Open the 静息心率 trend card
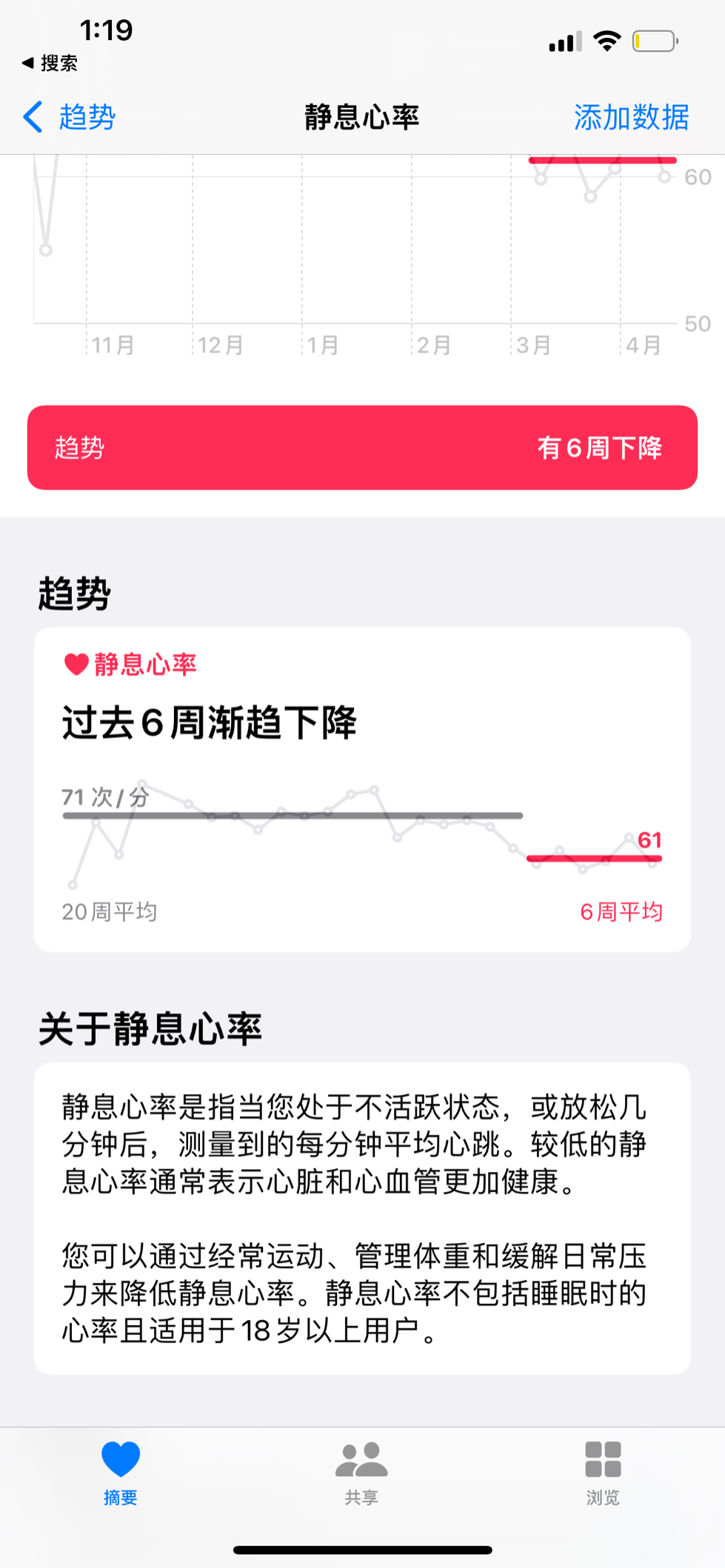The image size is (725, 1568). [362, 789]
